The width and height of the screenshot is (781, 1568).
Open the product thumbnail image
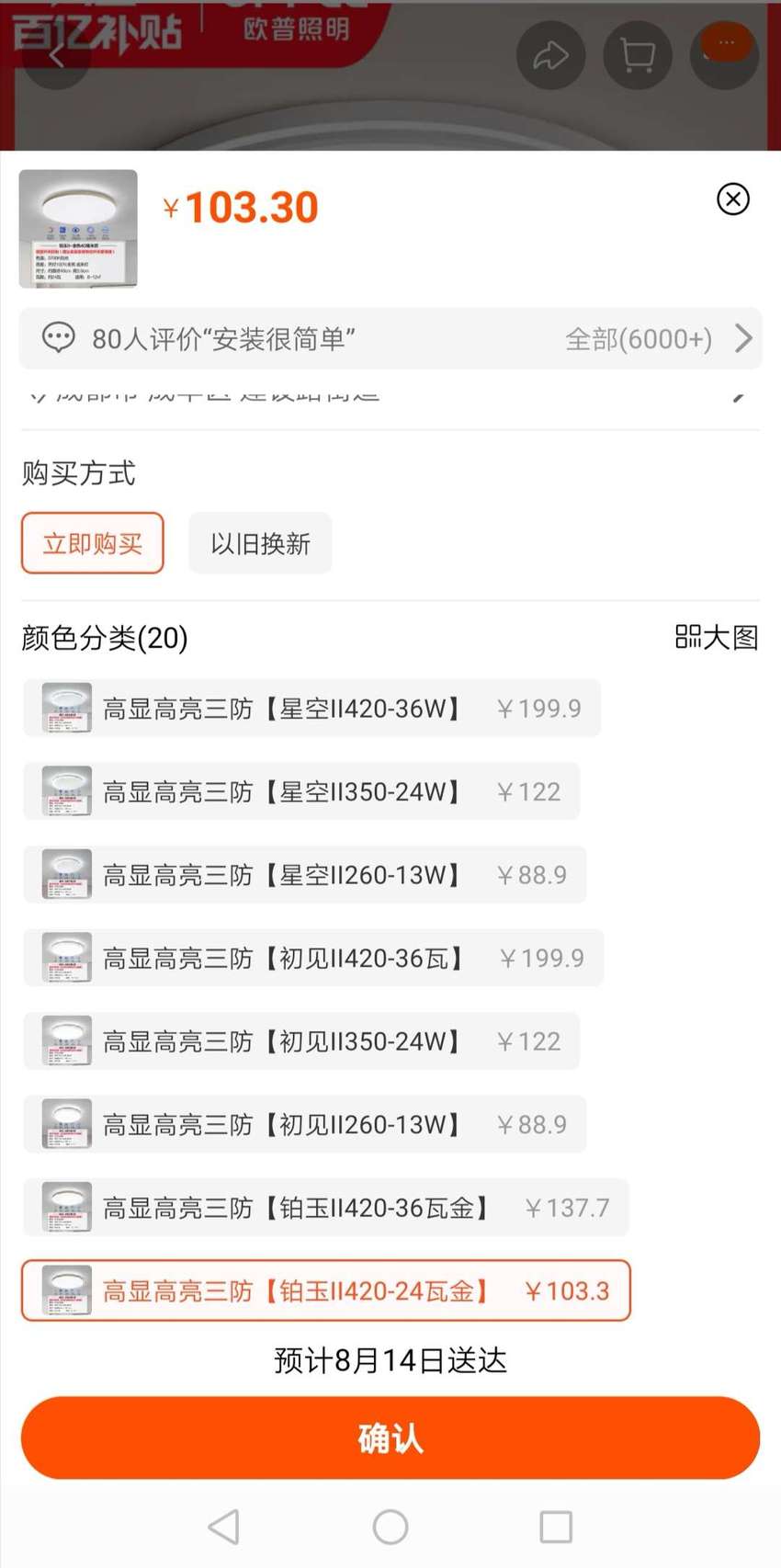[x=78, y=229]
